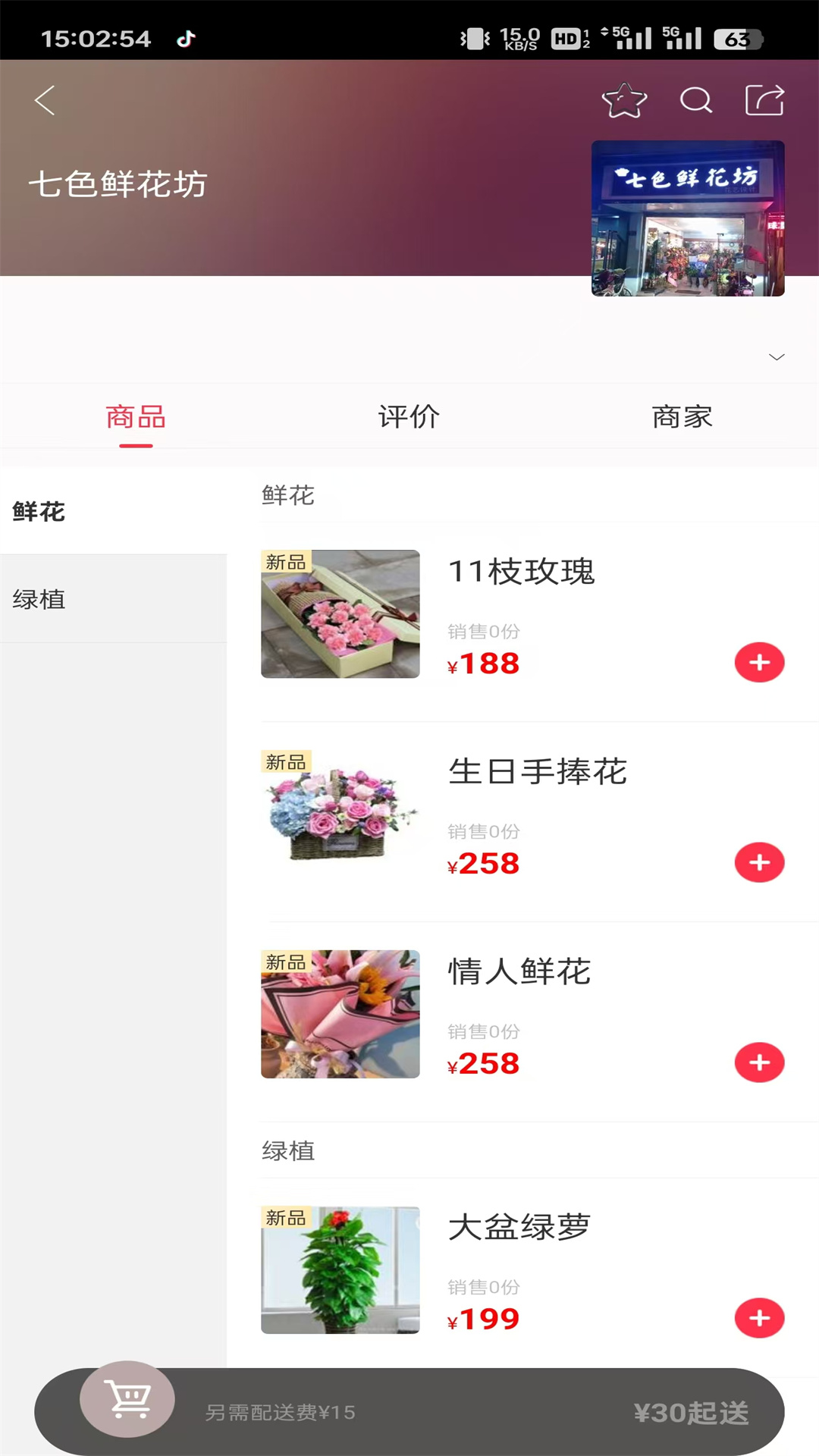819x1456 pixels.
Task: Select the 绿植 category in the sidebar
Action: (x=39, y=599)
